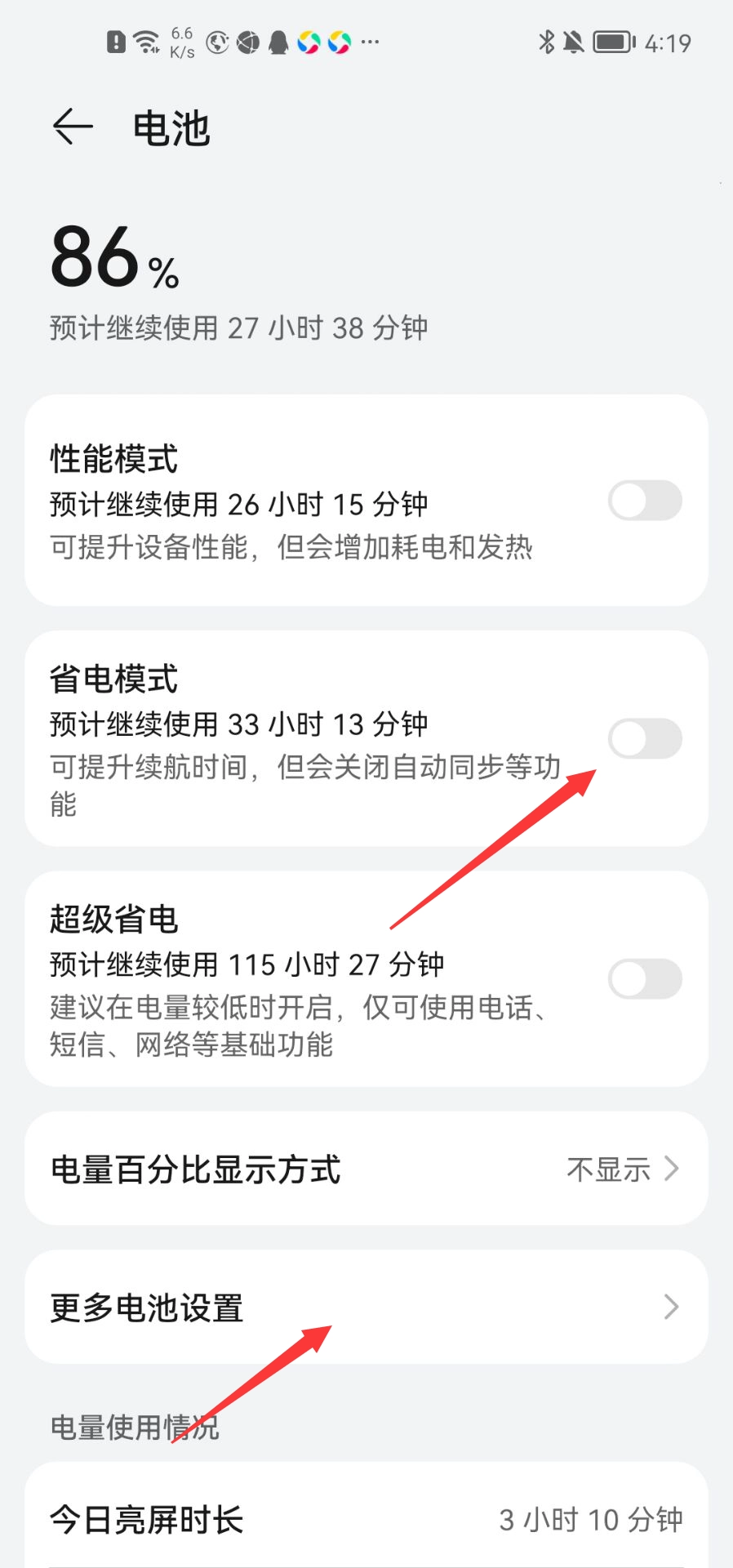Image resolution: width=733 pixels, height=1568 pixels.
Task: Go back from the 电池 screen
Action: tap(73, 127)
